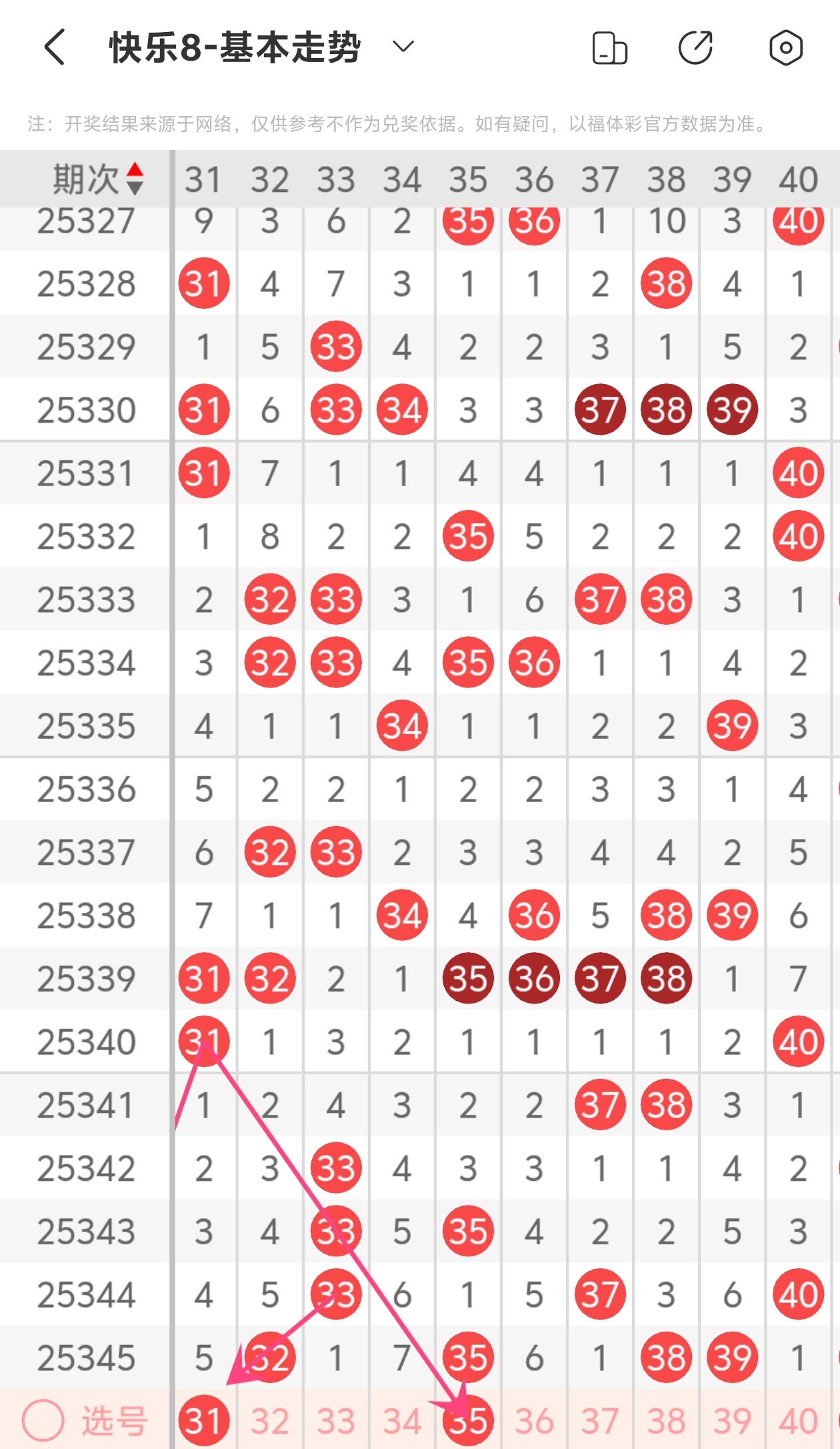Expand the 快乐8-基本走势 title dropdown
This screenshot has width=840, height=1449.
click(403, 47)
